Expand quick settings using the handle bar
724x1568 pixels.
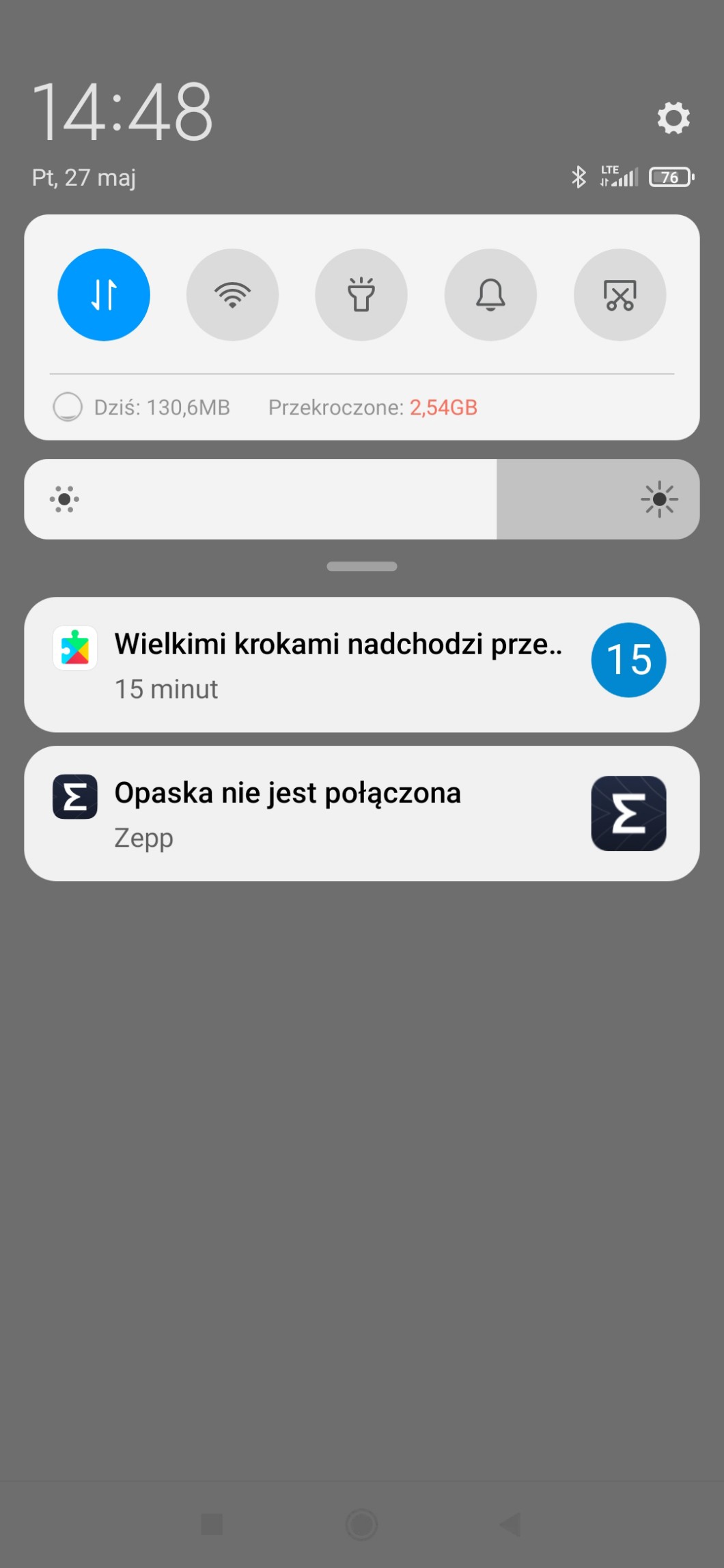(x=362, y=566)
